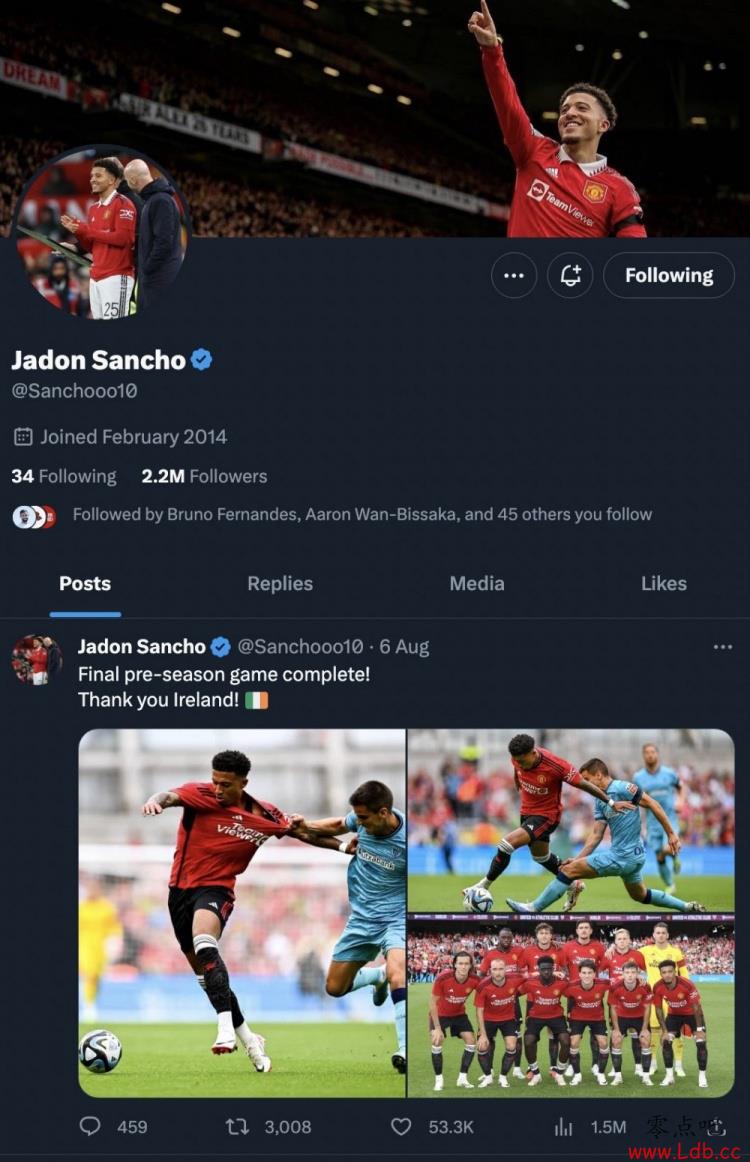Switch to the Media tab
This screenshot has width=750, height=1162.
(x=477, y=583)
